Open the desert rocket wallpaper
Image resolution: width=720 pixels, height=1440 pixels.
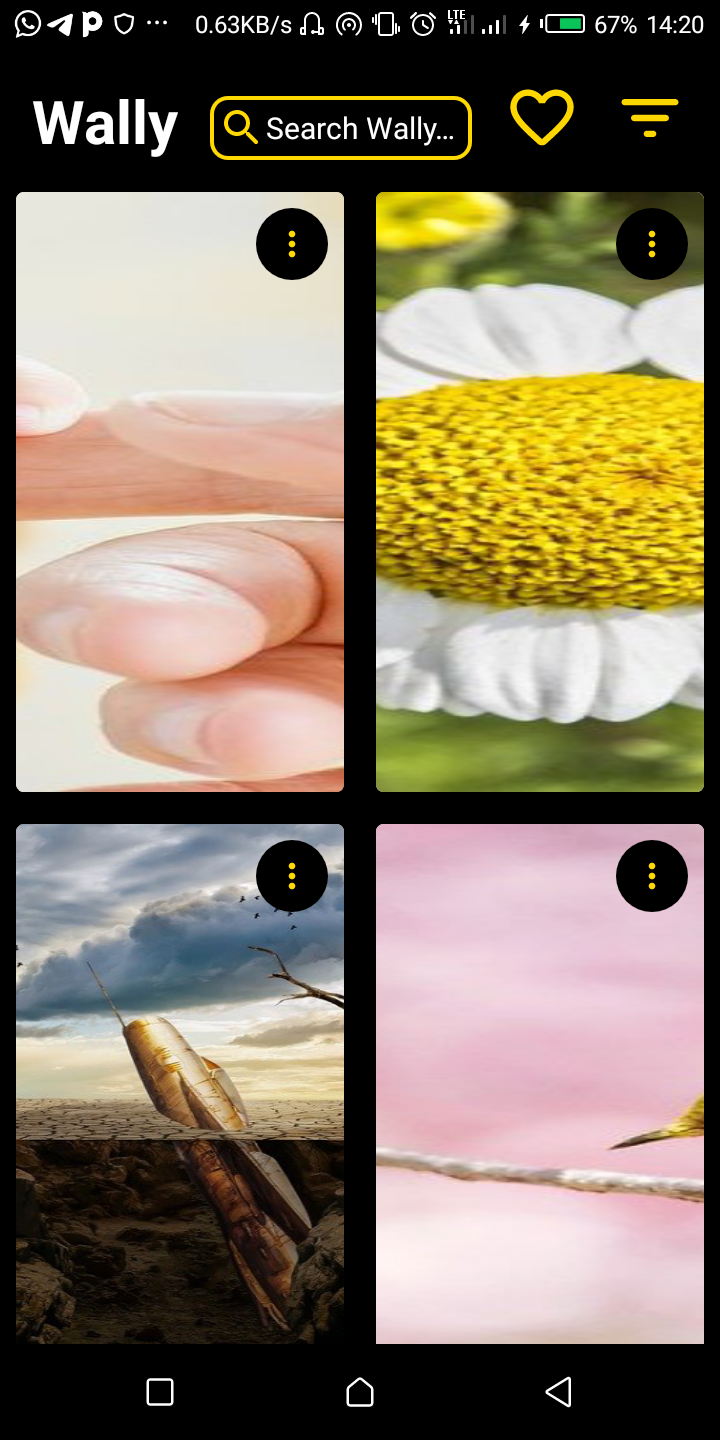point(180,1120)
